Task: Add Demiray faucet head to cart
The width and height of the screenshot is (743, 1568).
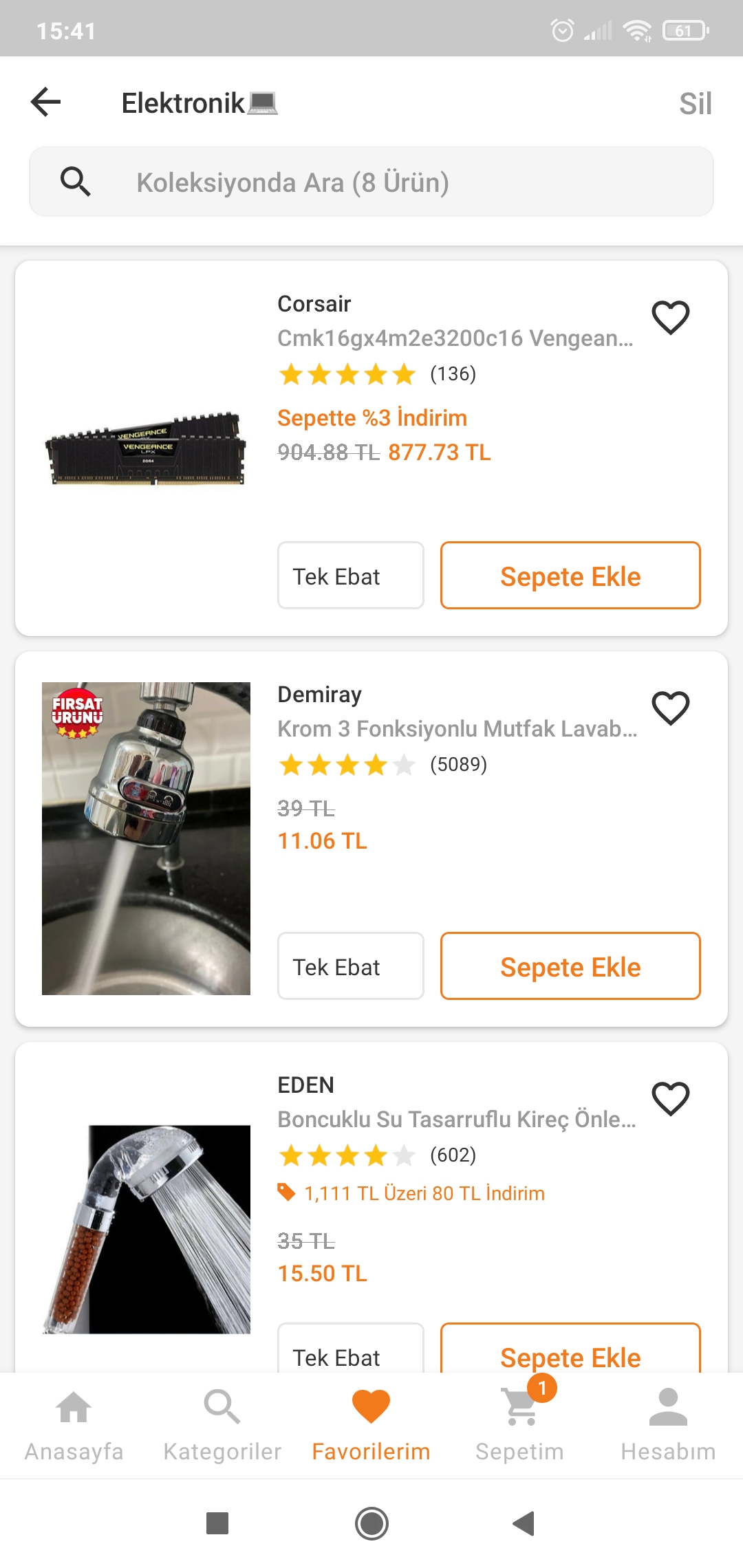Action: (x=570, y=966)
